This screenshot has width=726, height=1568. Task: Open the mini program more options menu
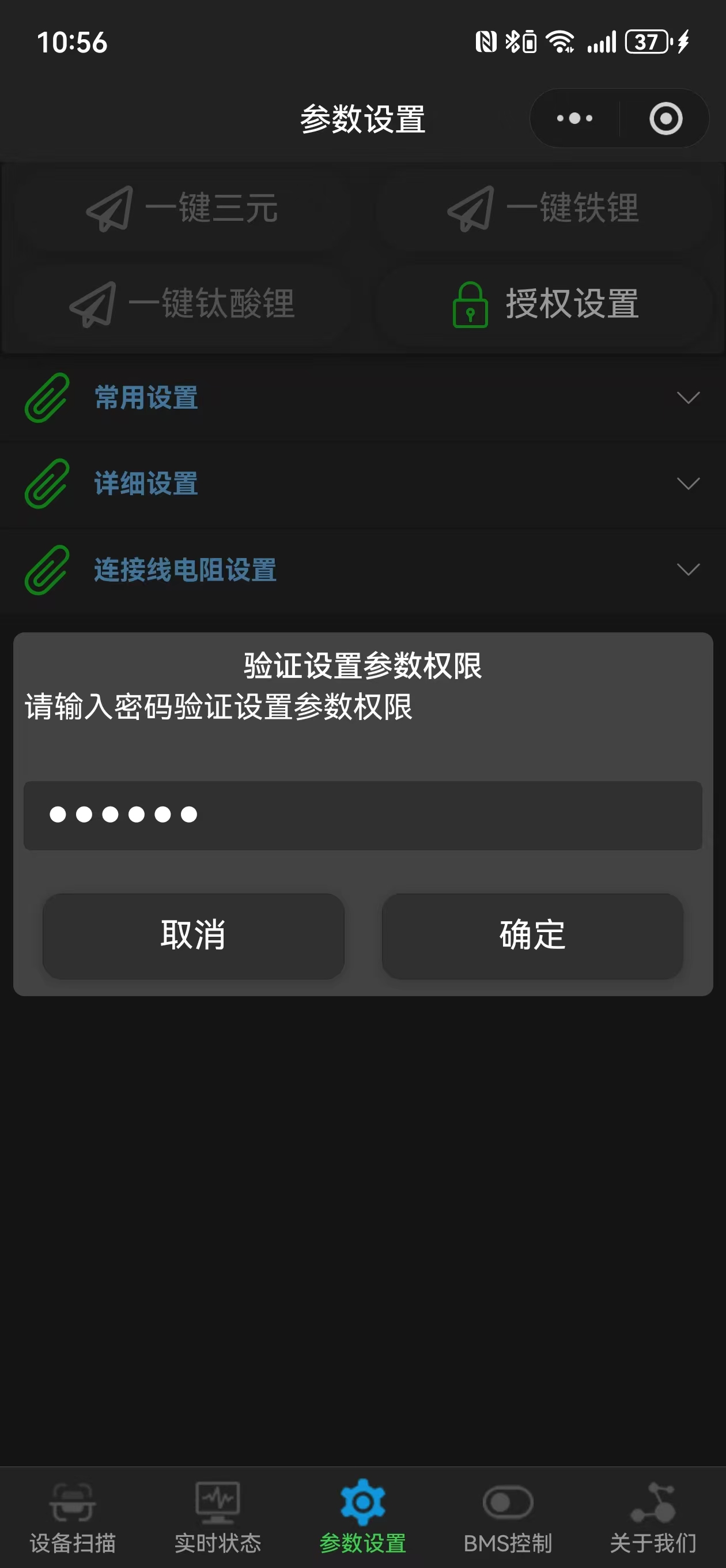tap(574, 118)
